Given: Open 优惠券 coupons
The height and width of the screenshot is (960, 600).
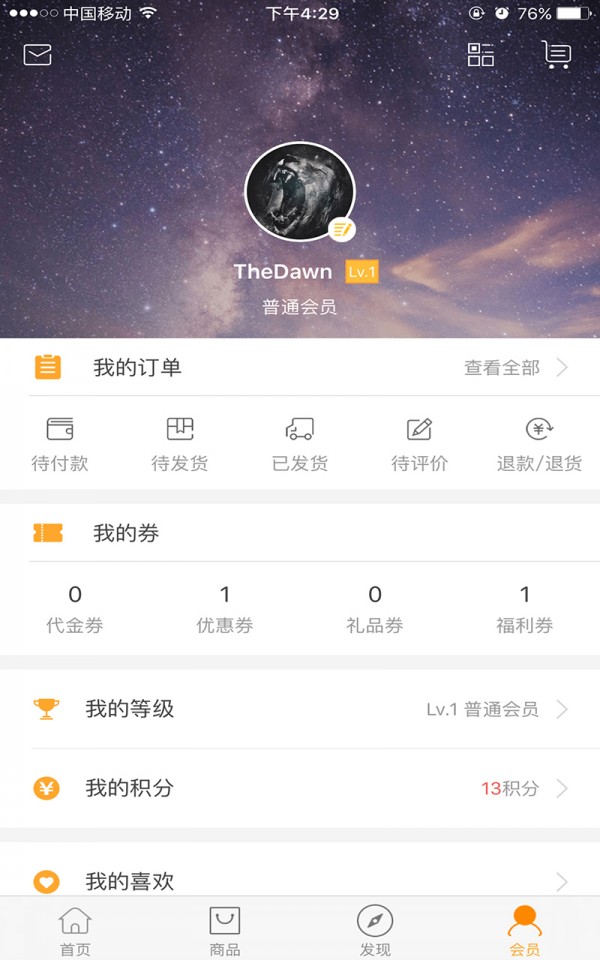Looking at the screenshot, I should [x=225, y=609].
